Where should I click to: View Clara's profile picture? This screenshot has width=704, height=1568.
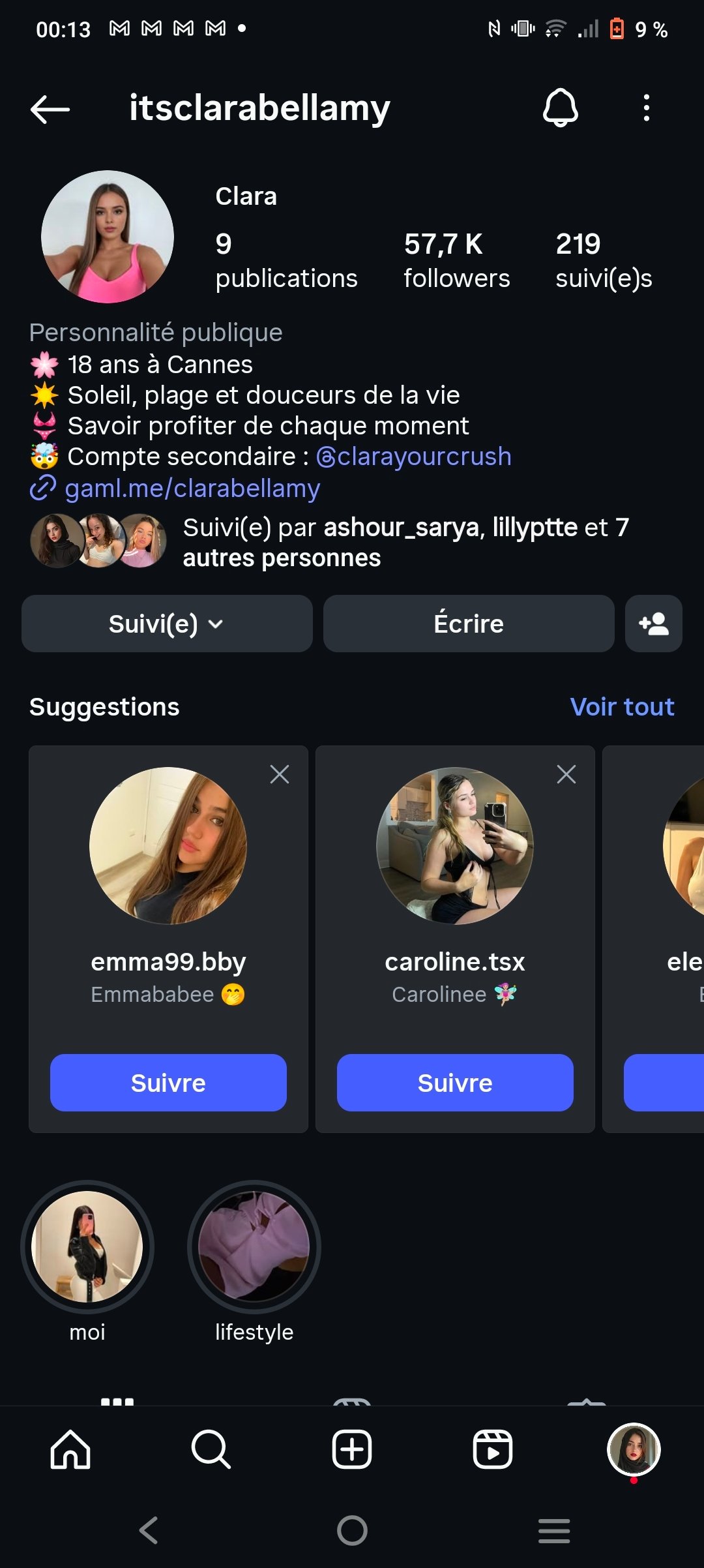click(x=108, y=237)
